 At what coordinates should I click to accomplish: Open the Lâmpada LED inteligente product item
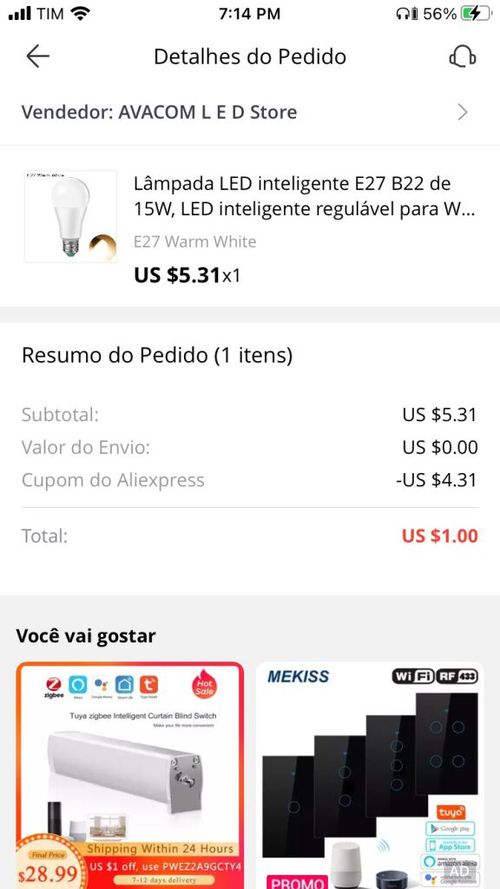point(250,226)
